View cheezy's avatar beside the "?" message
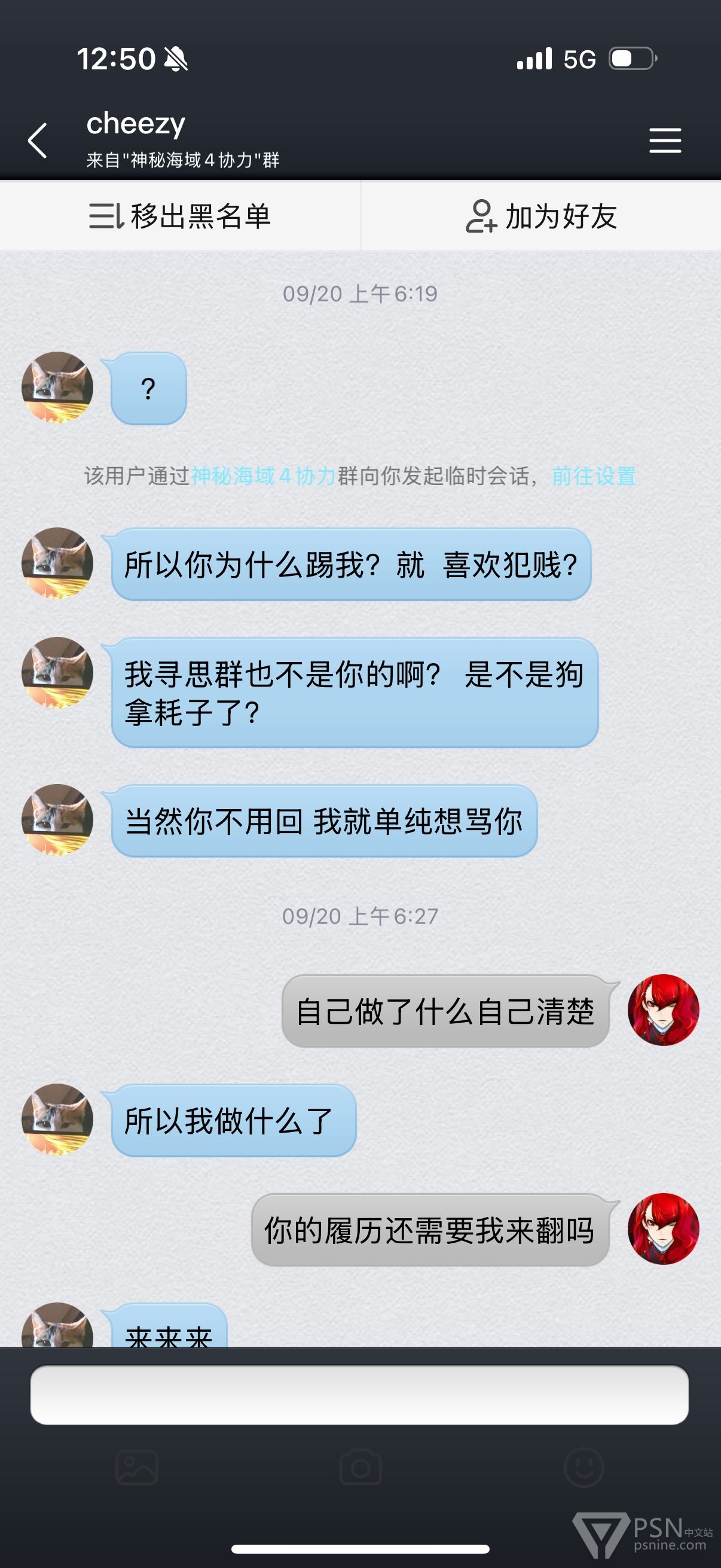This screenshot has width=721, height=1568. coord(57,387)
